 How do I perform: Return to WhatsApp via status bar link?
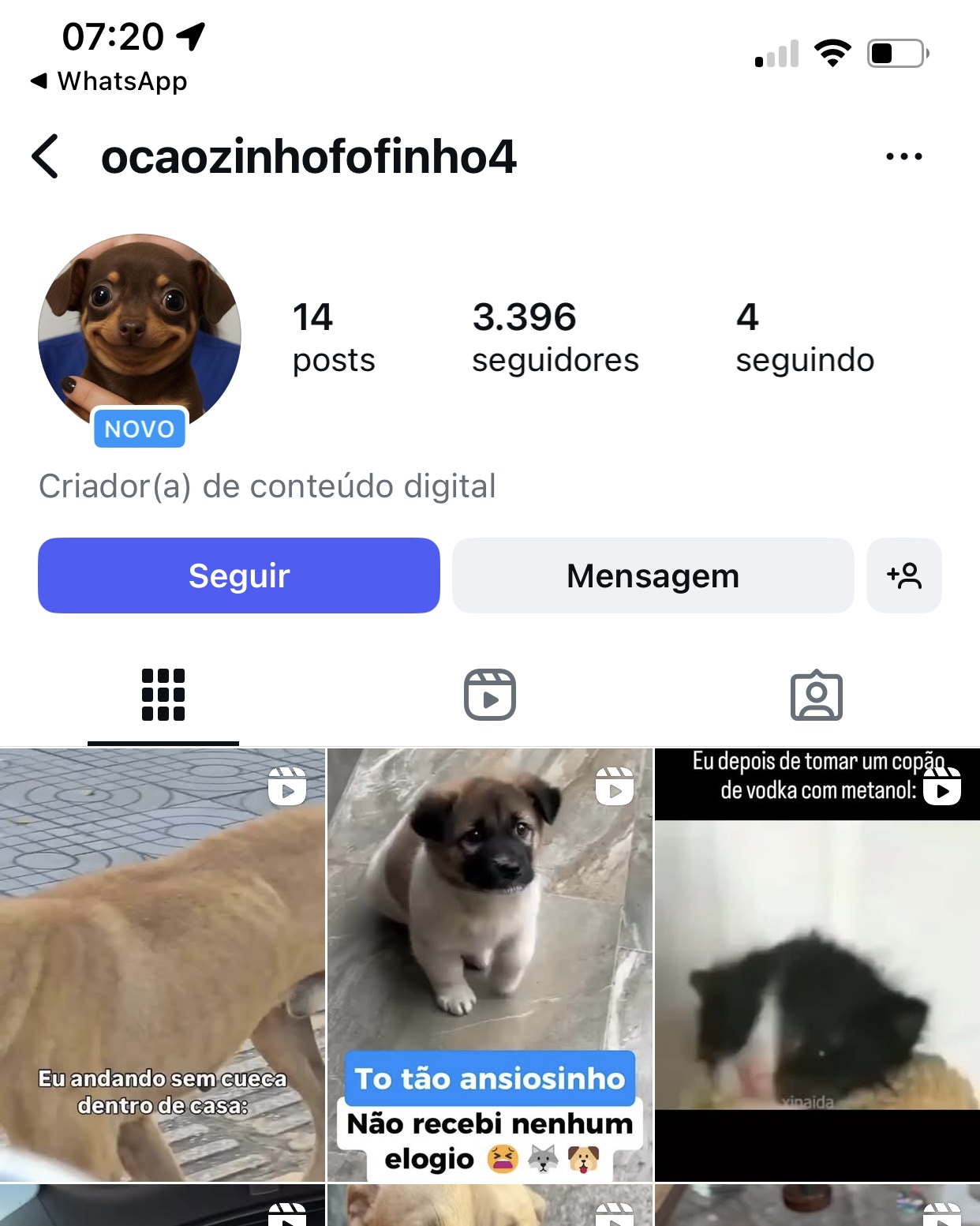110,81
